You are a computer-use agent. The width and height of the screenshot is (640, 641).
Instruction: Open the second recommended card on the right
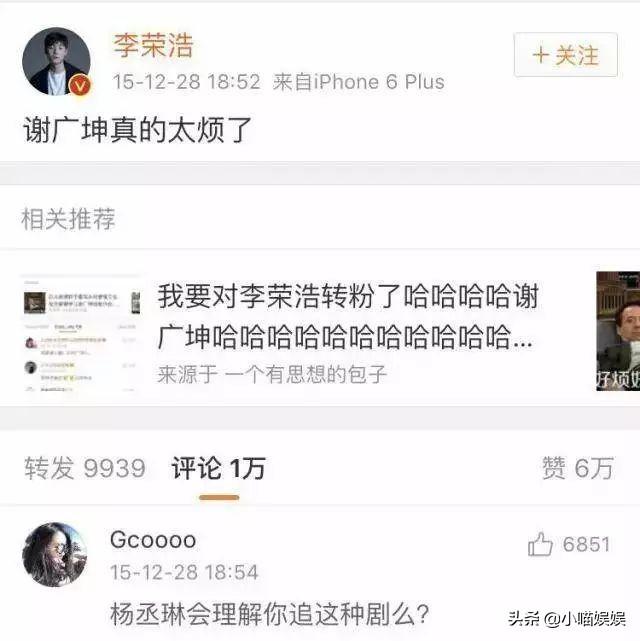(618, 330)
